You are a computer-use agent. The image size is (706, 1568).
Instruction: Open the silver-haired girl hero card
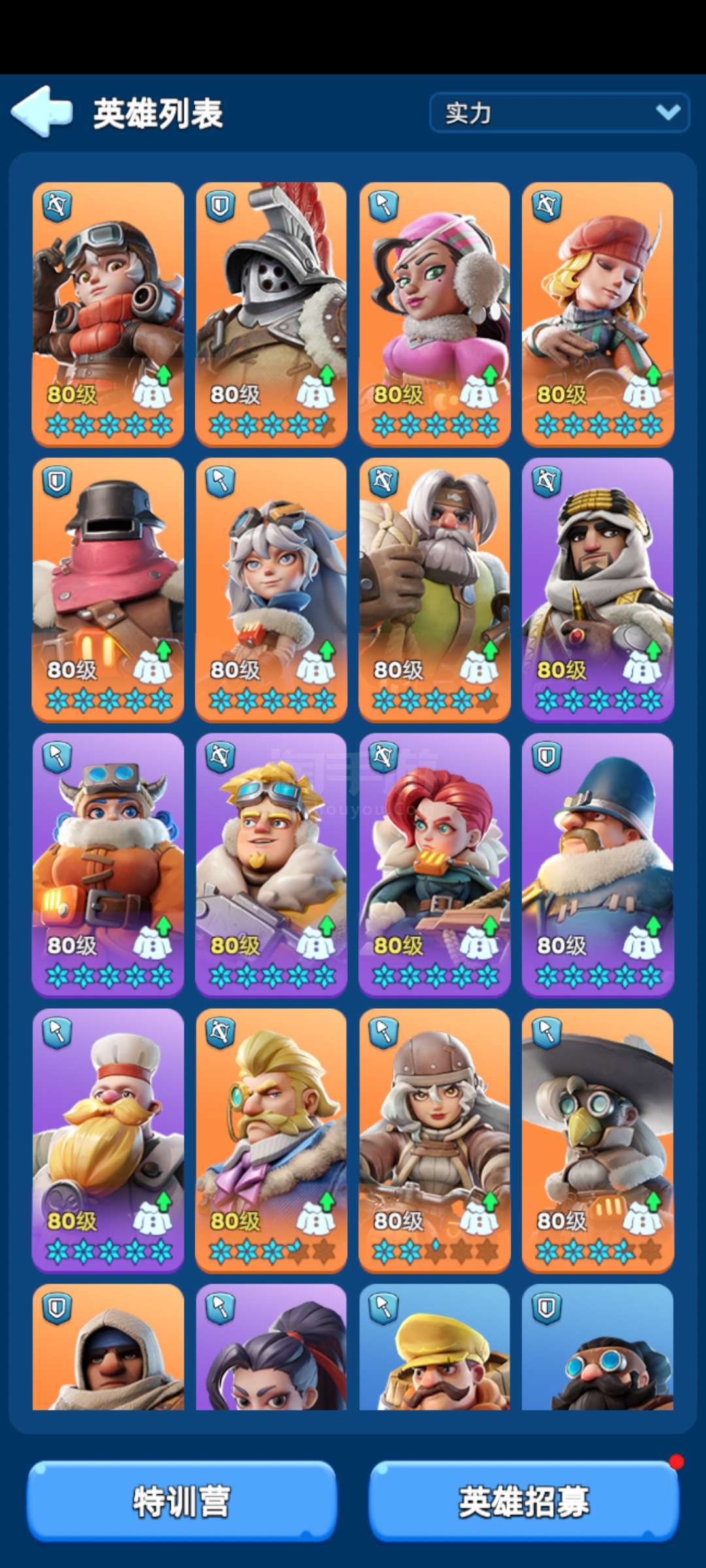[x=271, y=590]
